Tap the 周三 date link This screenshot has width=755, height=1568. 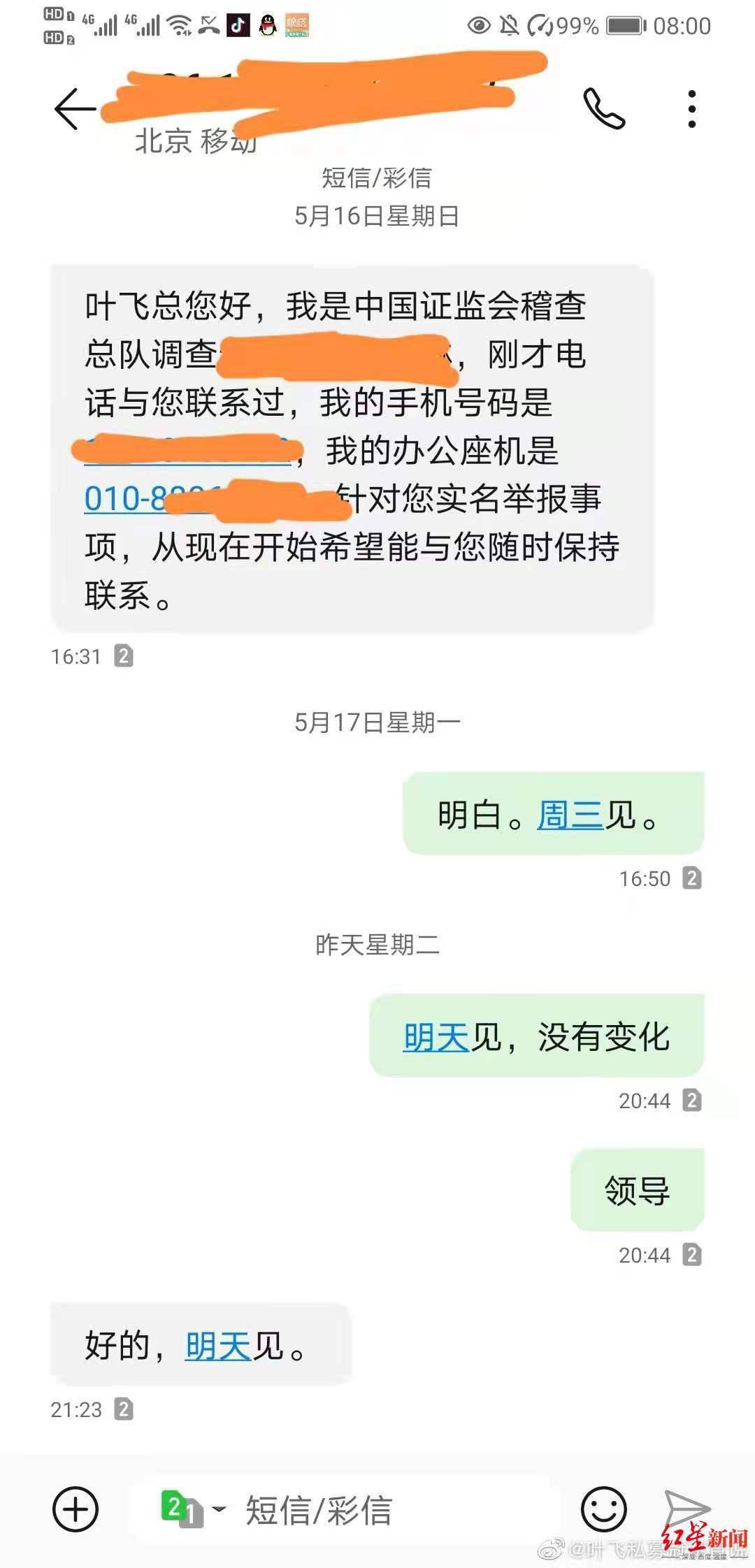[569, 815]
